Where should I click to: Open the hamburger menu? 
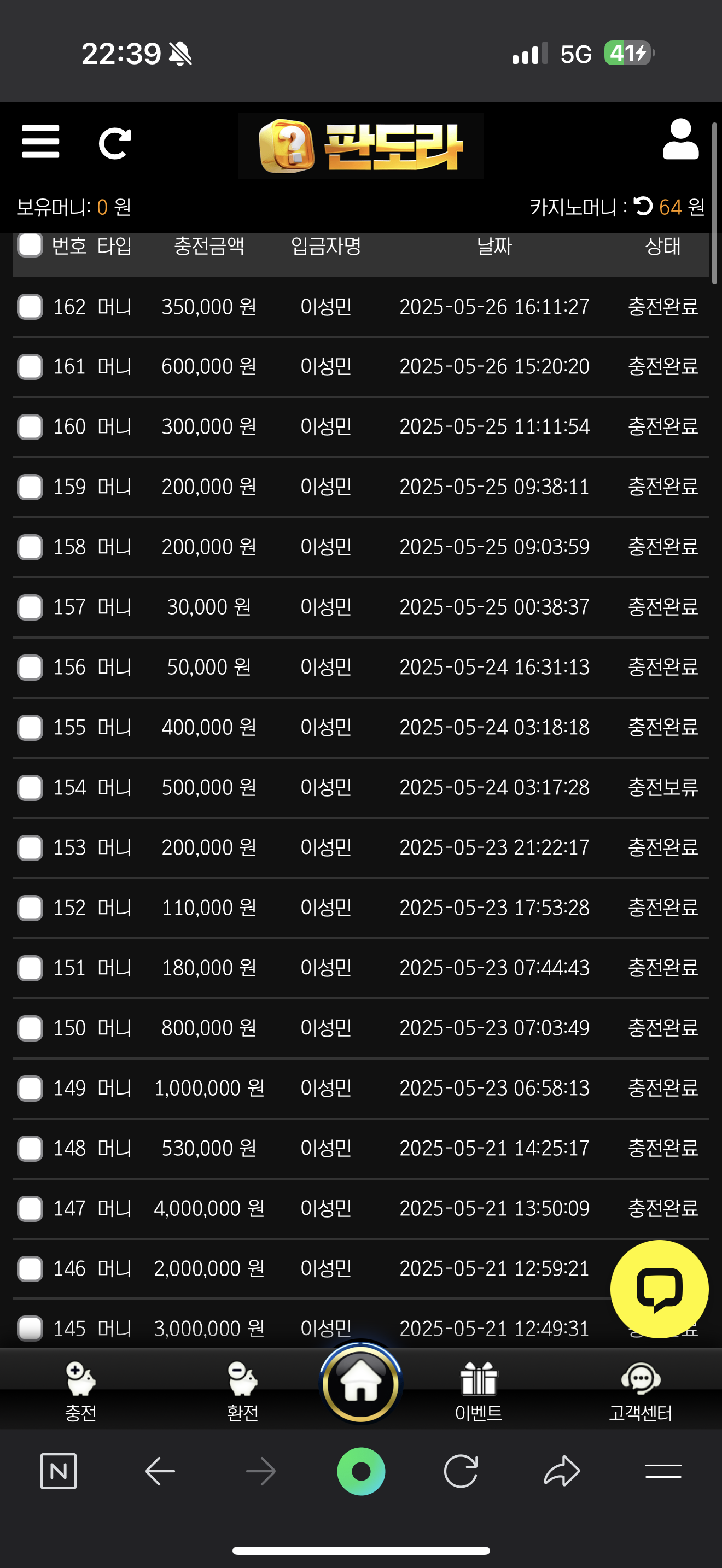point(40,142)
